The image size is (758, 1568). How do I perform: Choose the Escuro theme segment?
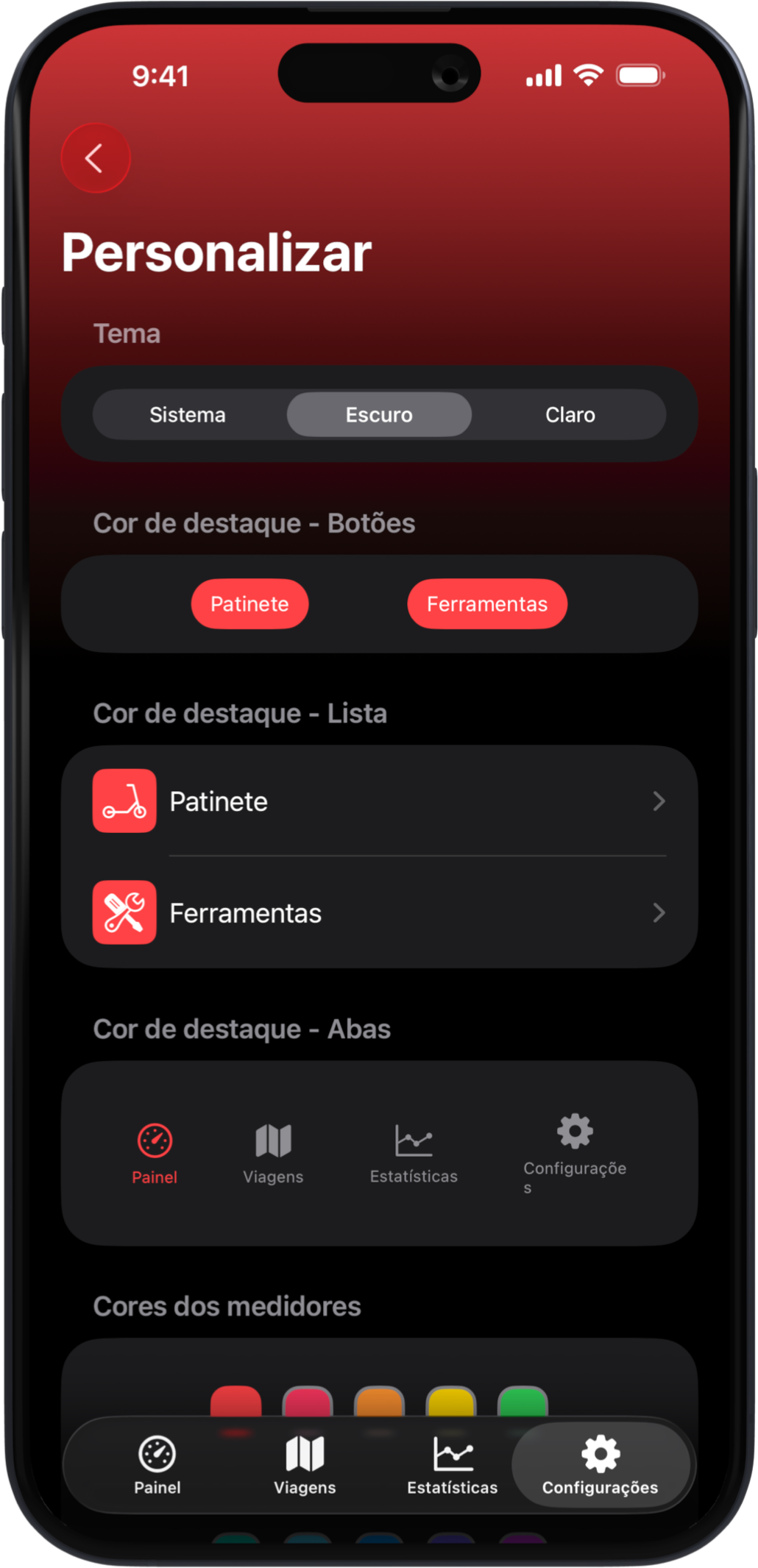379,415
